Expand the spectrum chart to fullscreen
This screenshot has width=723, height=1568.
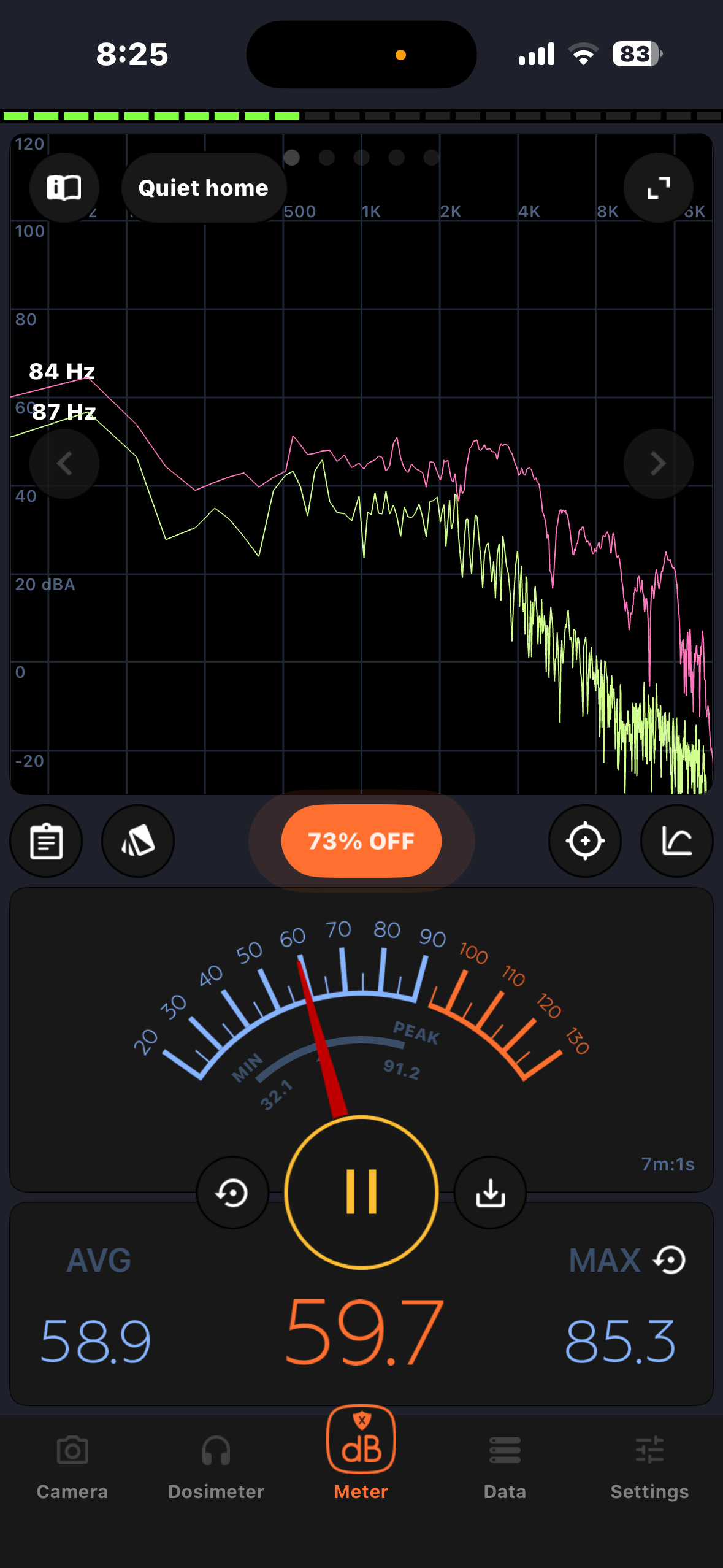(659, 188)
